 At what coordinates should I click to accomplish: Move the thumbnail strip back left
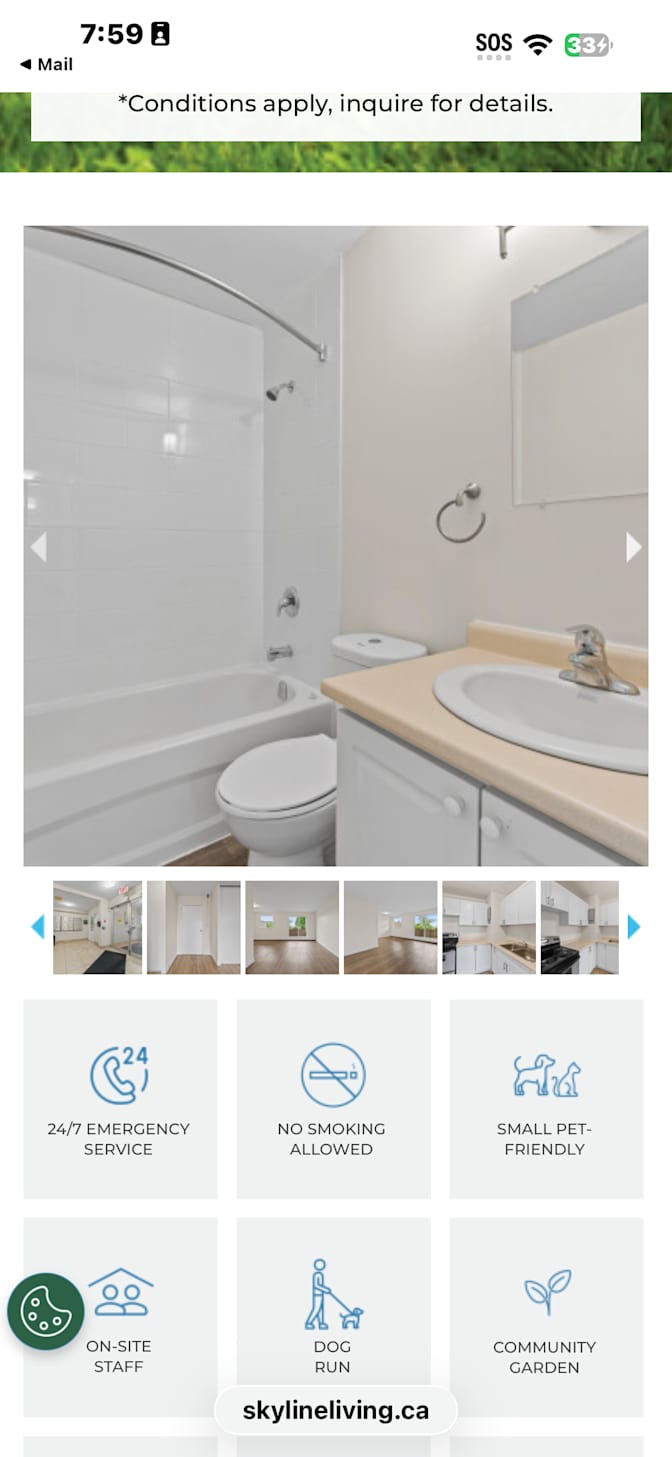pyautogui.click(x=38, y=927)
